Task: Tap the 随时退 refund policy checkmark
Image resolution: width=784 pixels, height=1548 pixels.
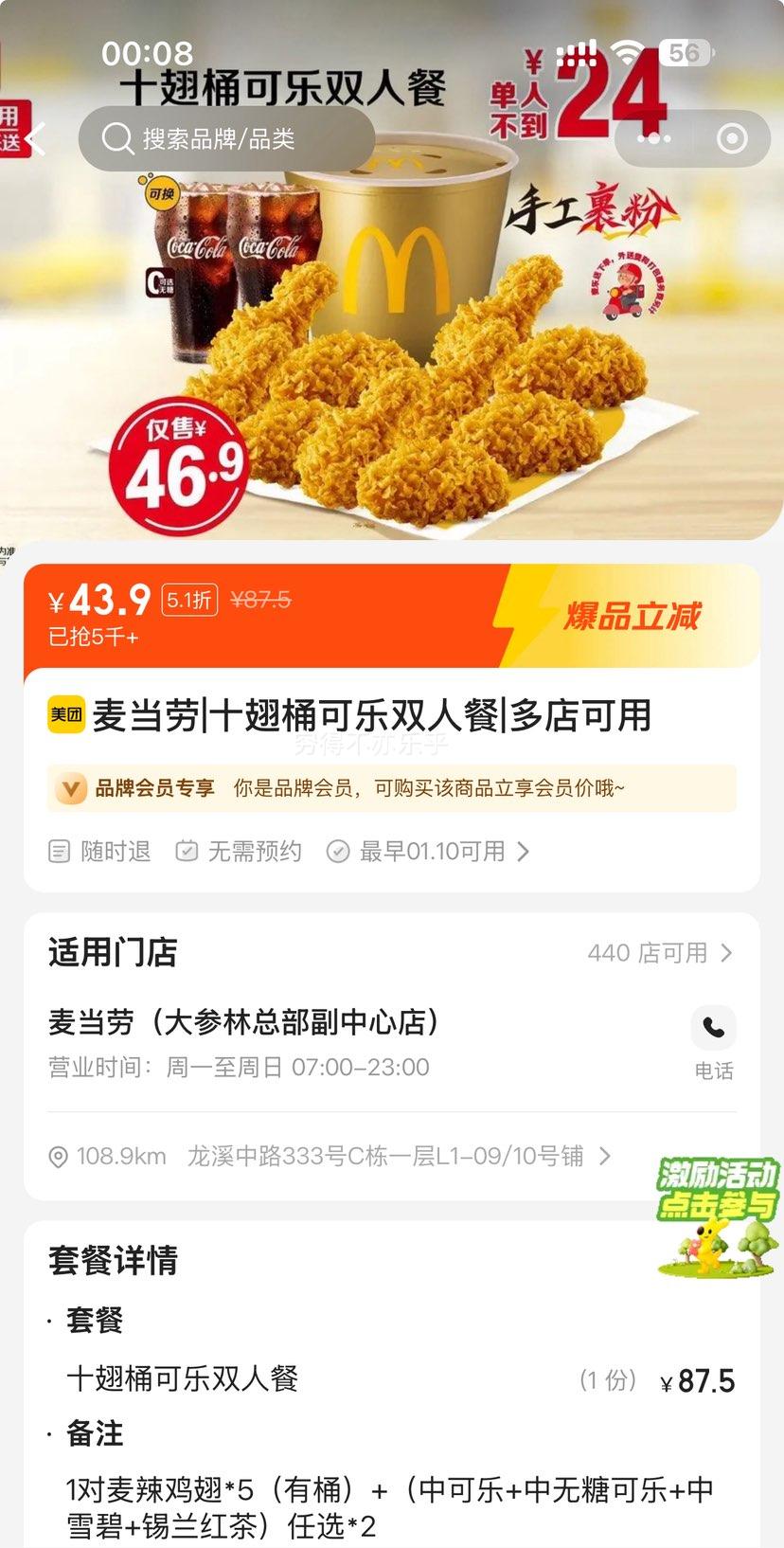Action: (59, 851)
